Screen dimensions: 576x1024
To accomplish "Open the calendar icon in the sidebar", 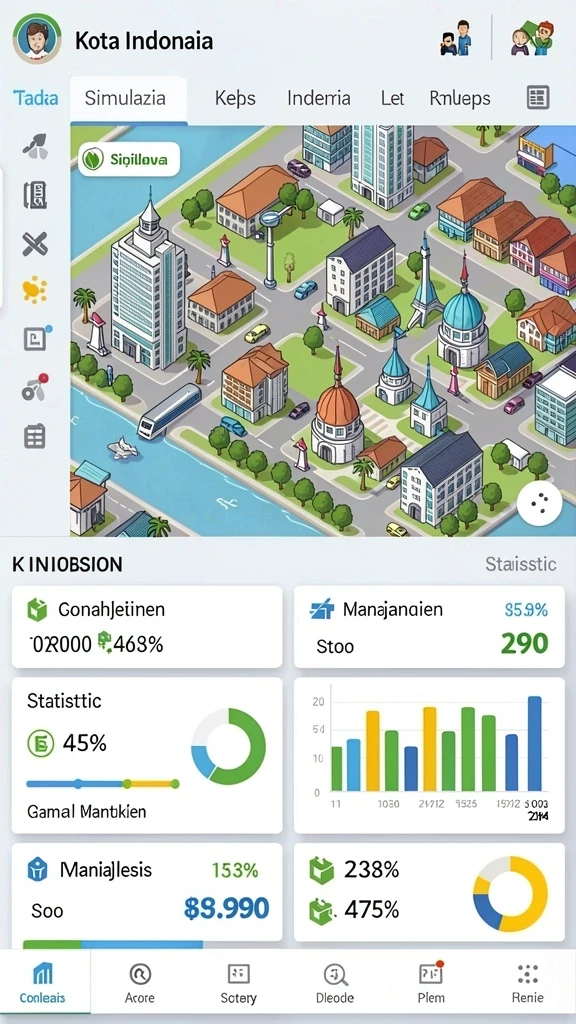I will pyautogui.click(x=35, y=436).
